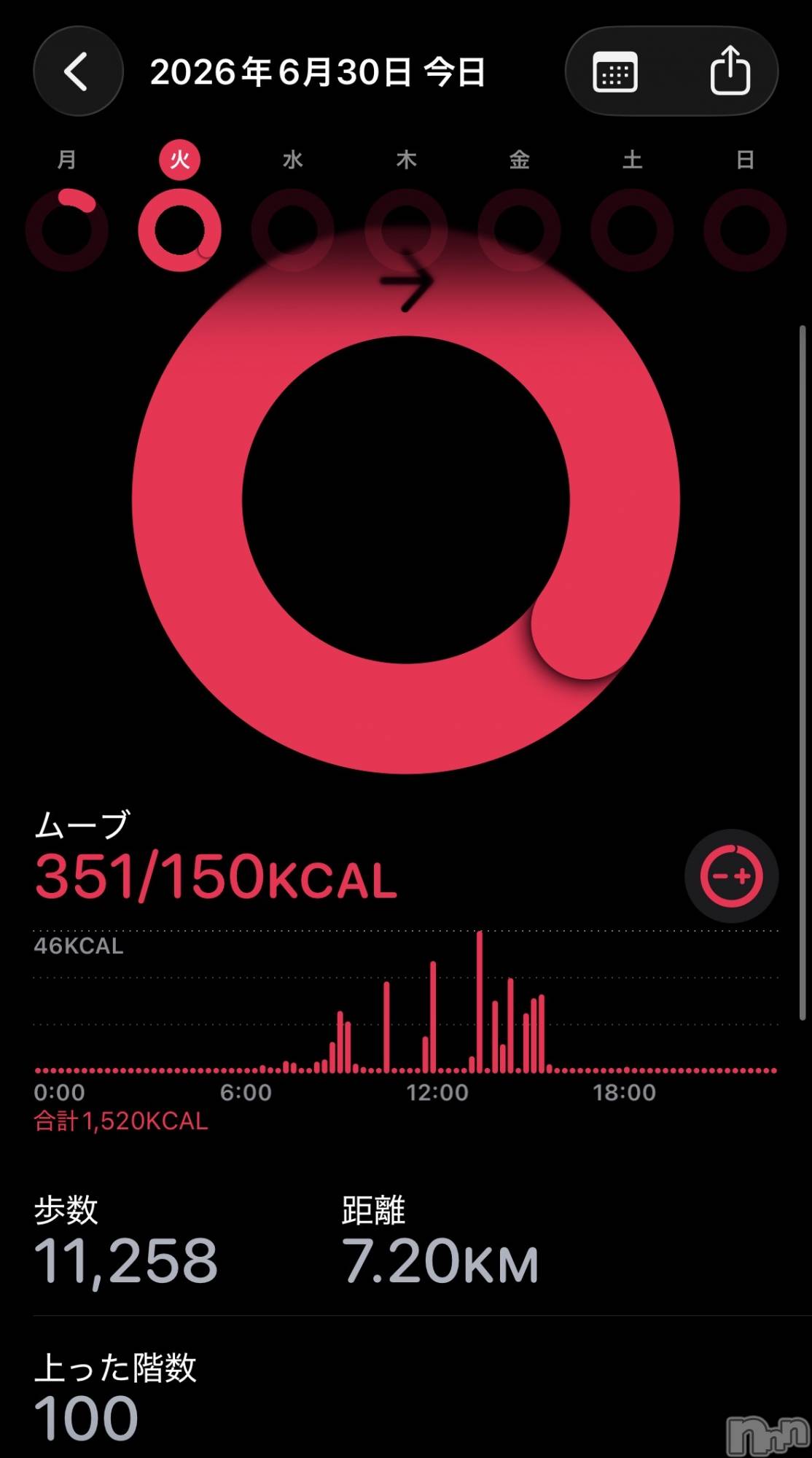Adjust the Move goal with plus-minus button
The width and height of the screenshot is (812, 1458).
(731, 876)
